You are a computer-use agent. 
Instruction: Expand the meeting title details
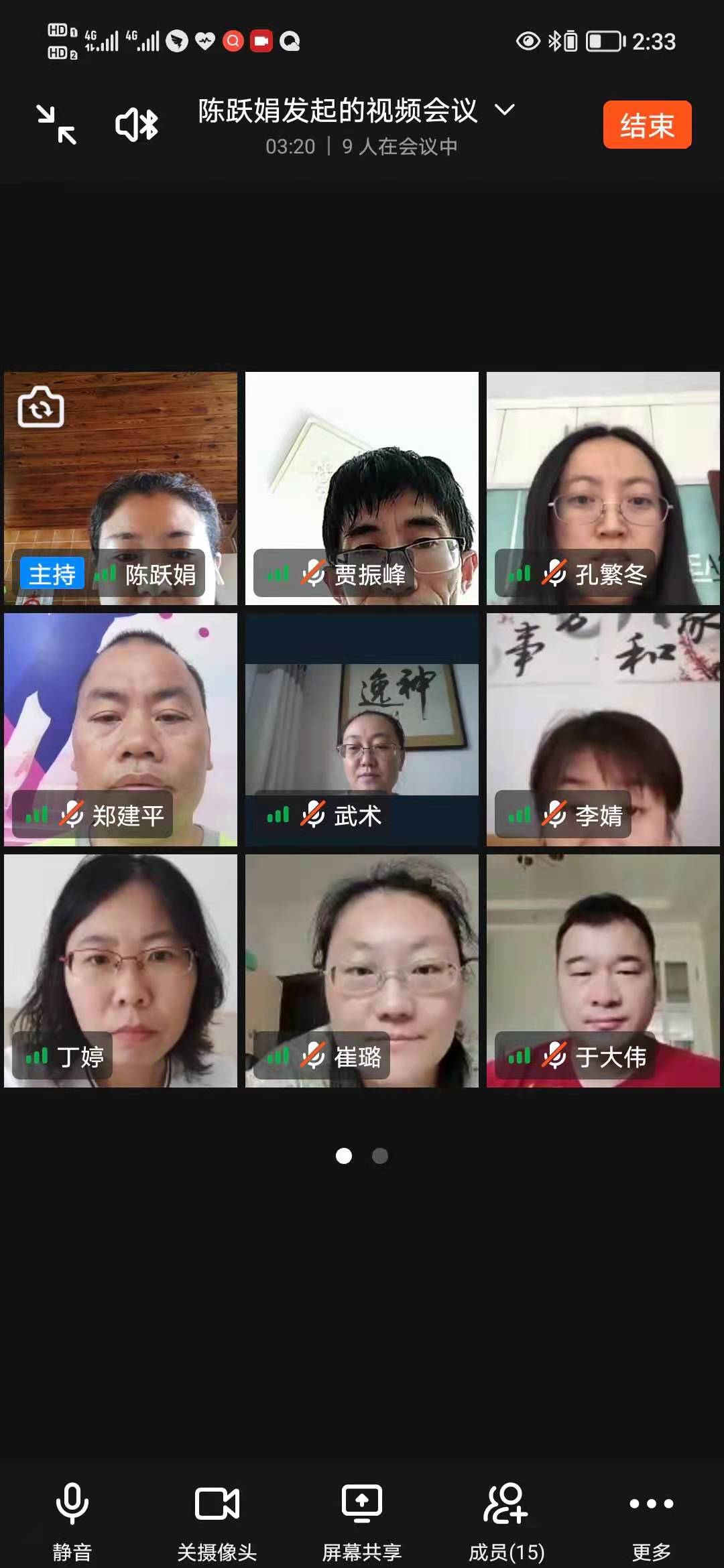pyautogui.click(x=504, y=110)
